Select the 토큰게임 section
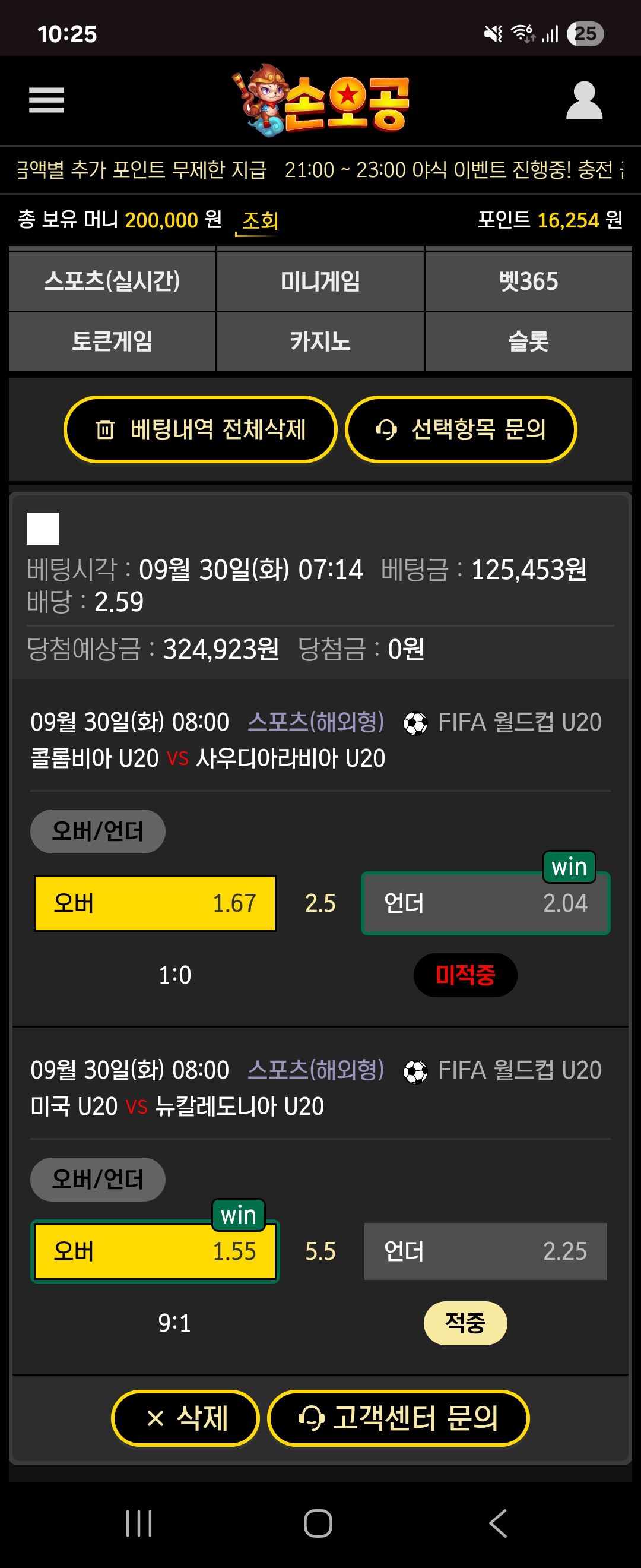641x1568 pixels. tap(112, 341)
